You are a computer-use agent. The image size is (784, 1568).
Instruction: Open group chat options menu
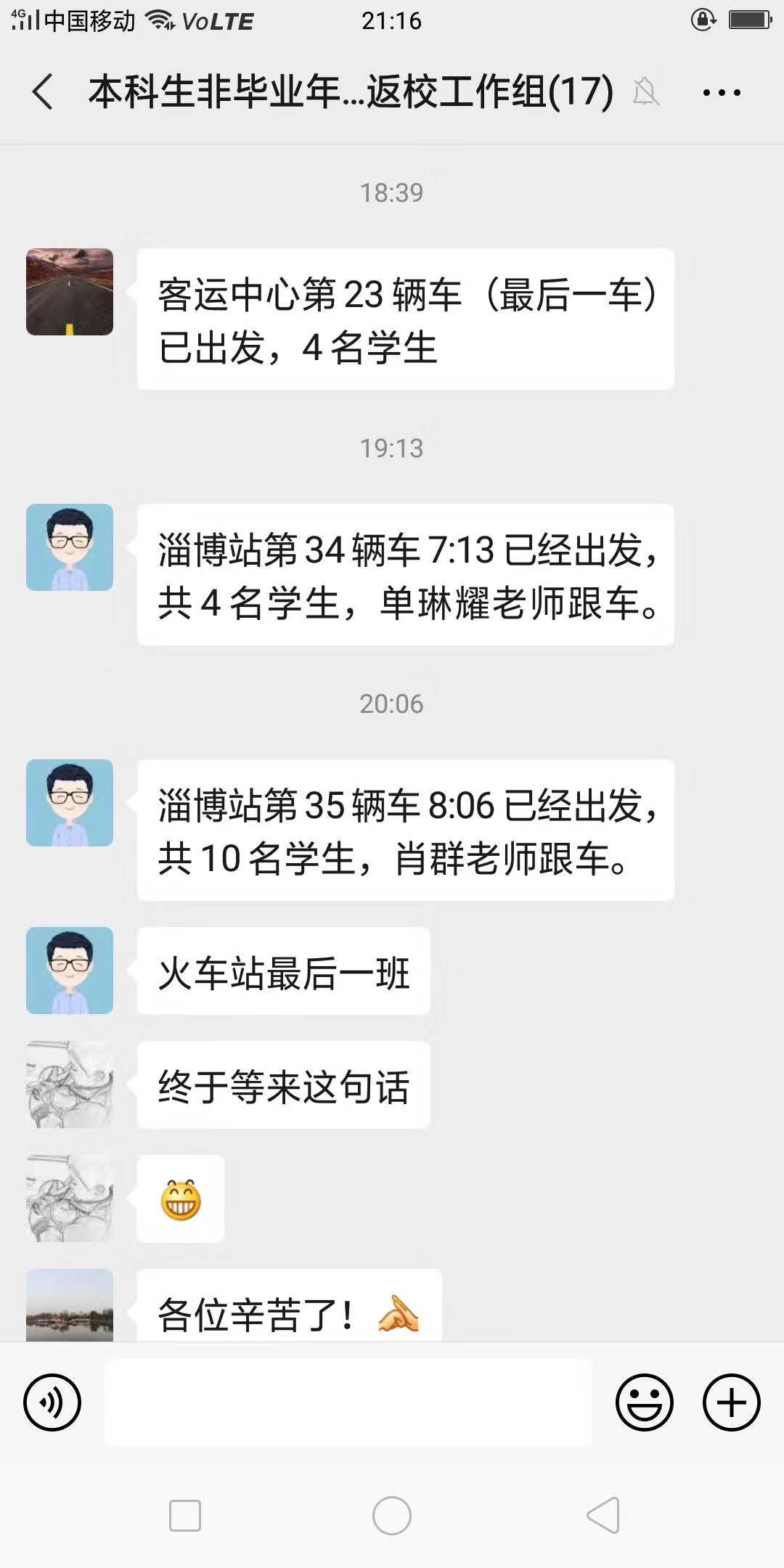click(x=721, y=92)
